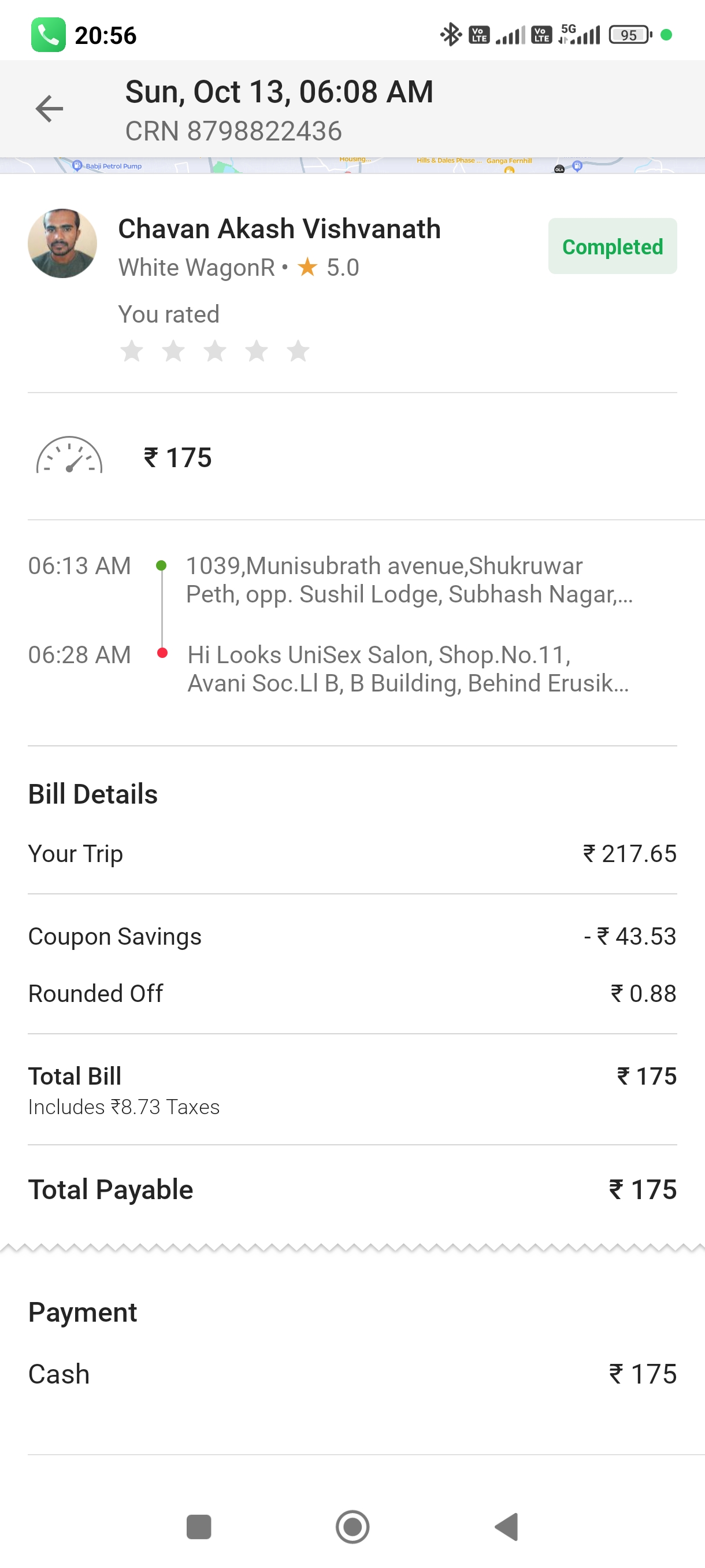Open the map strip below the header
This screenshot has width=705, height=1568.
pyautogui.click(x=352, y=165)
